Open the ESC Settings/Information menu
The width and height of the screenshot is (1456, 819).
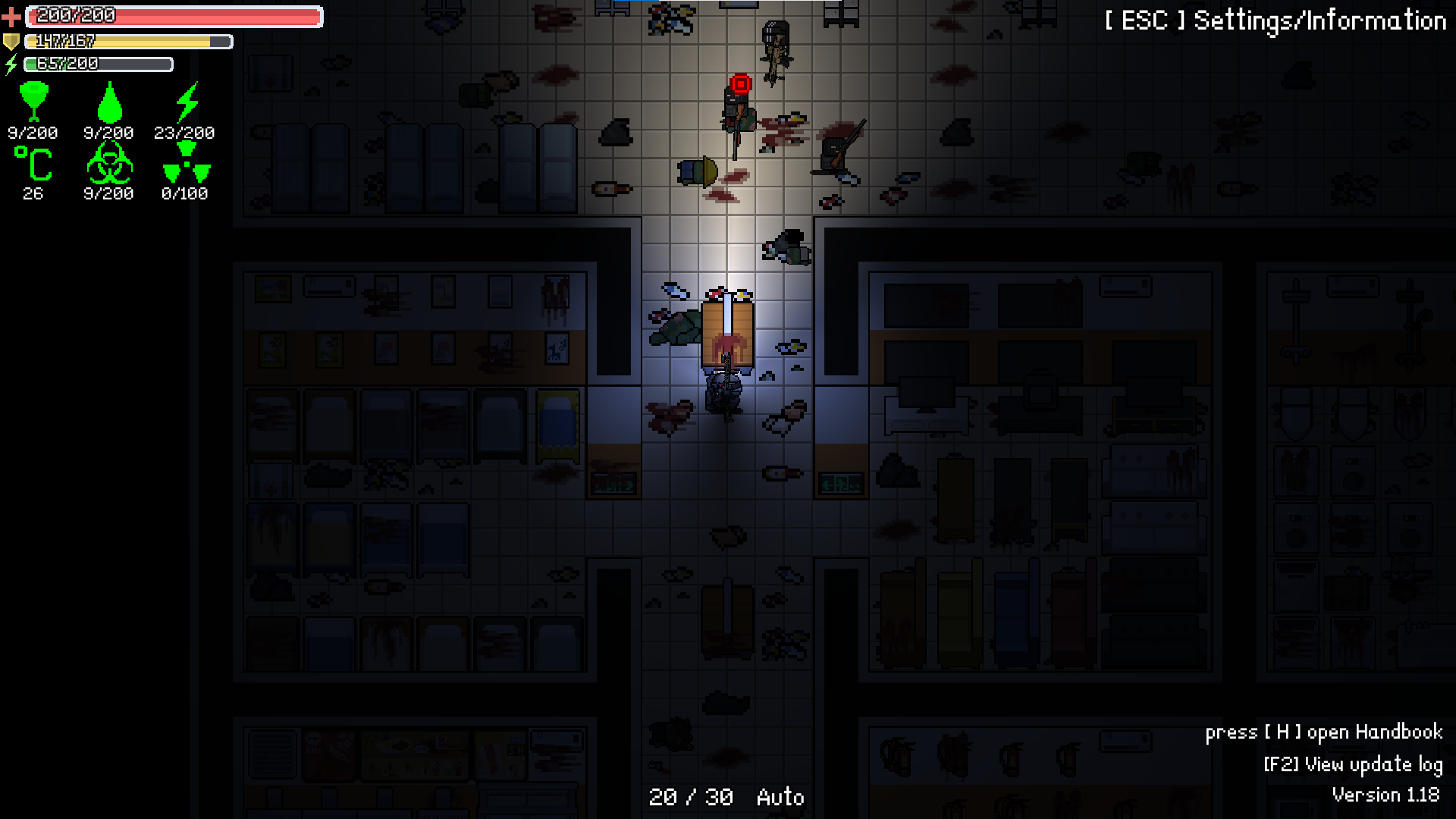1276,20
